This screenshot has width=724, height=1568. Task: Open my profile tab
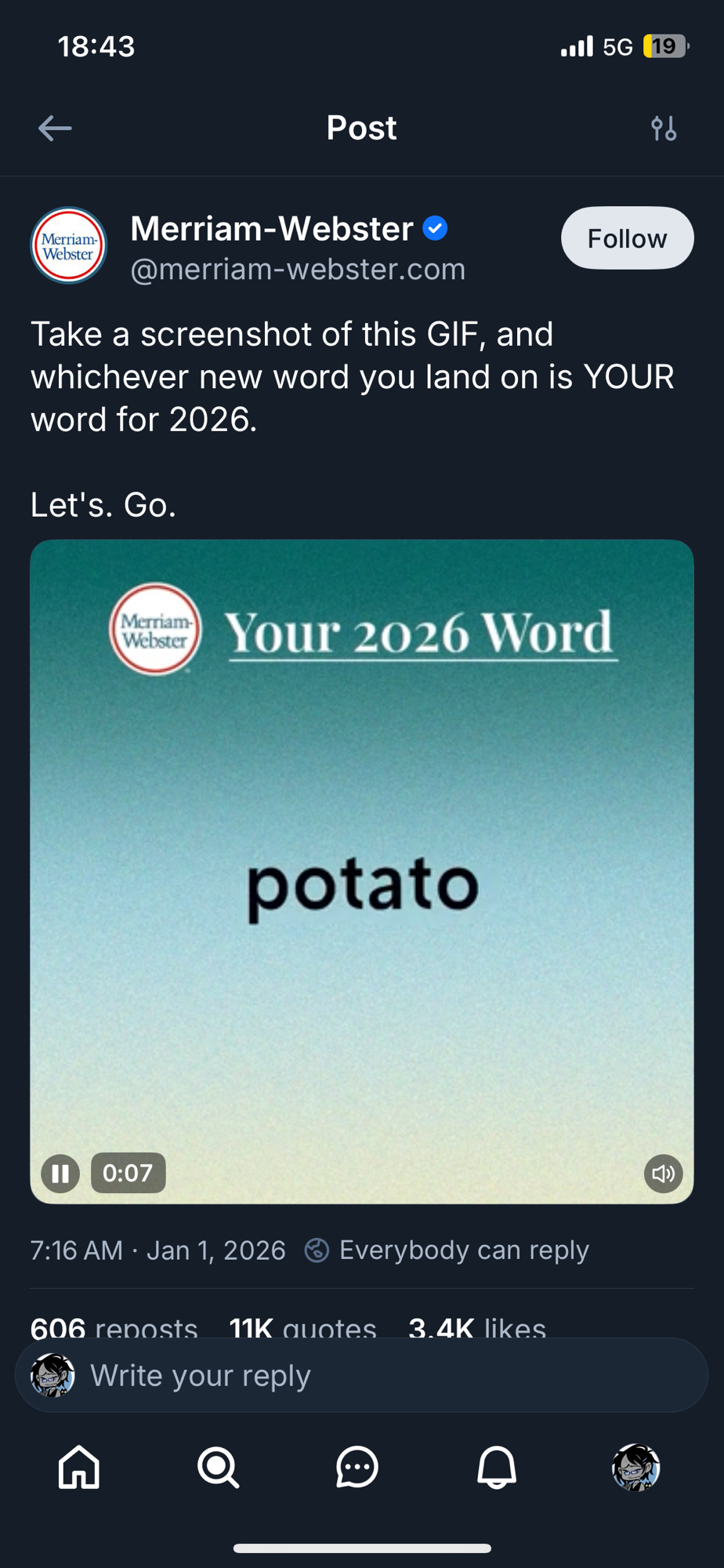[x=635, y=1467]
